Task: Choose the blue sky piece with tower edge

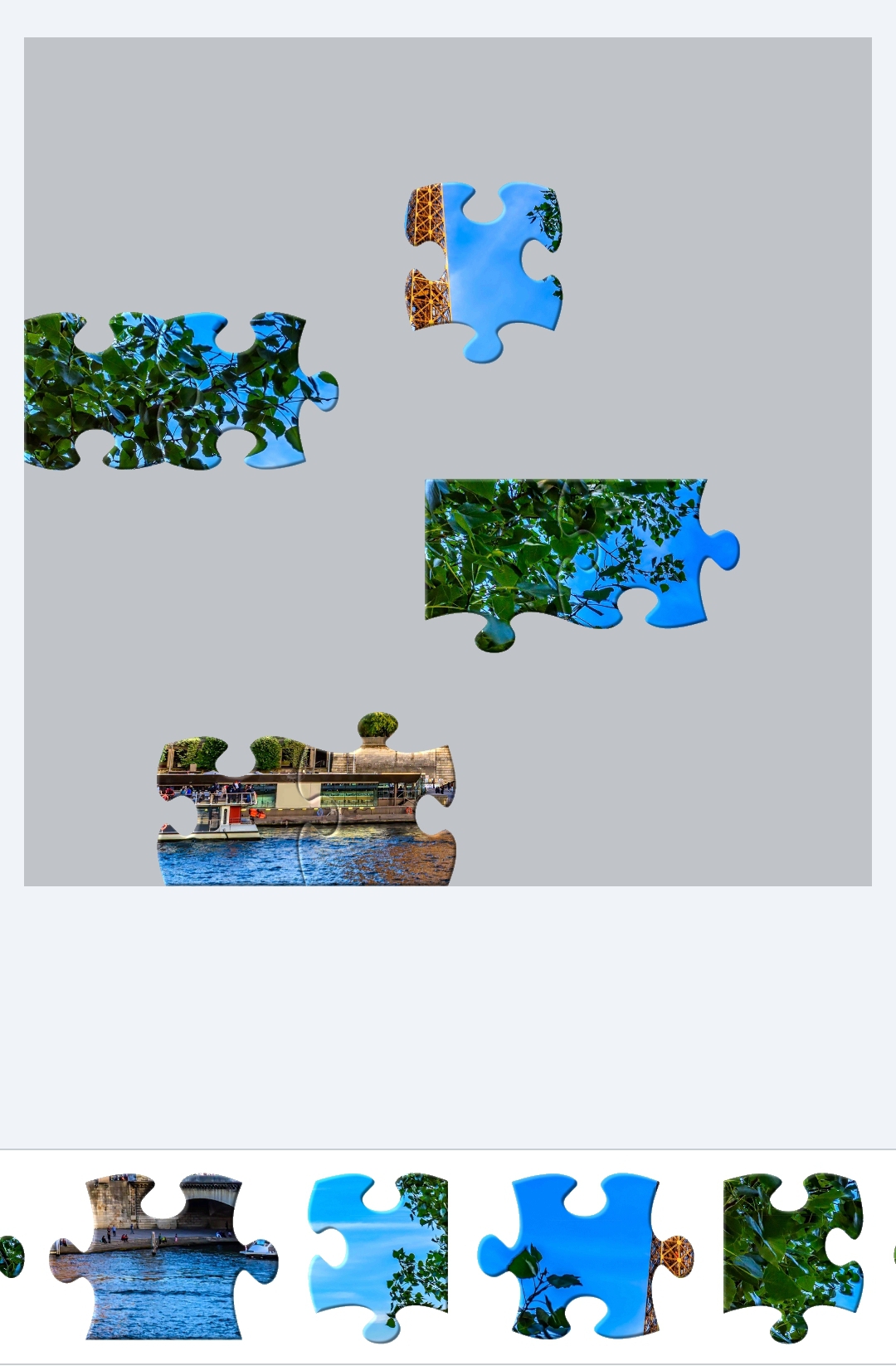Action: click(585, 1255)
